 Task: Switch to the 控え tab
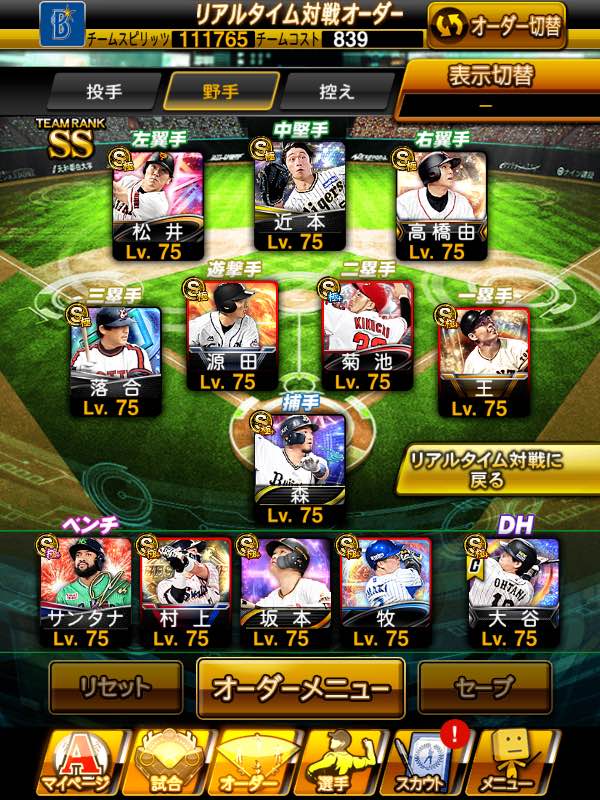tap(336, 91)
